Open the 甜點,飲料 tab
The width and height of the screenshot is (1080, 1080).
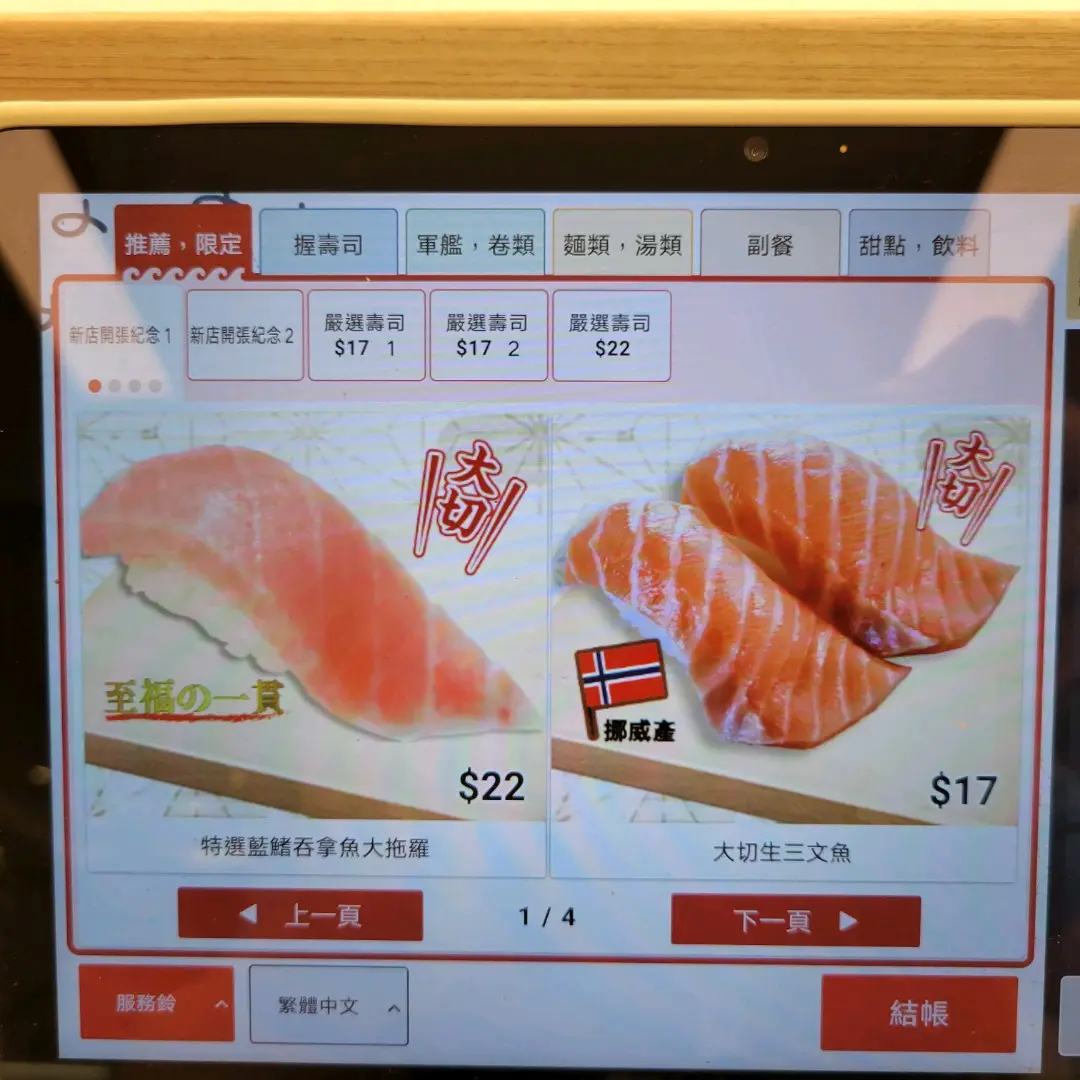(x=918, y=243)
